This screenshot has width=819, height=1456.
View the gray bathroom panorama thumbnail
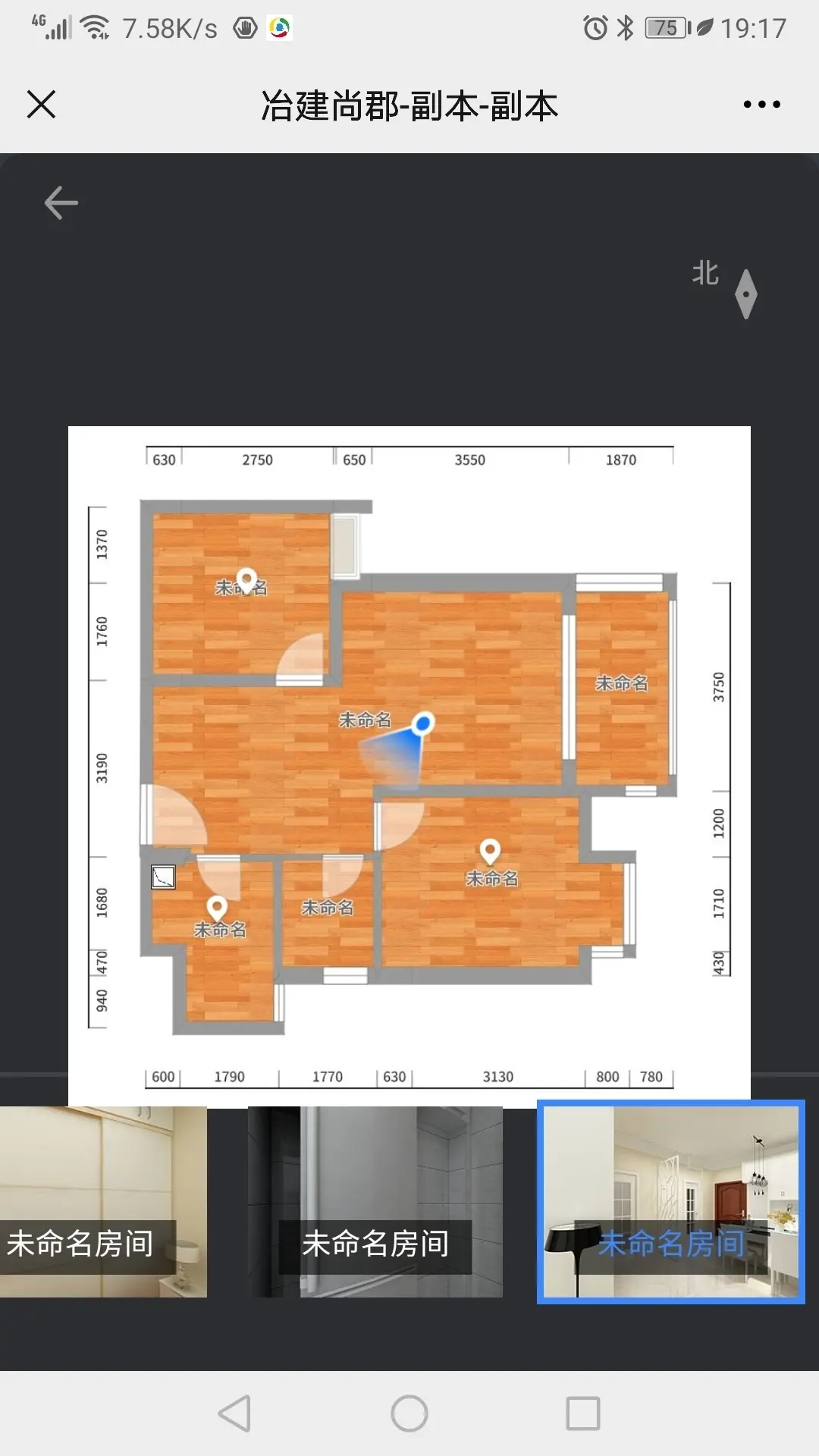375,1201
